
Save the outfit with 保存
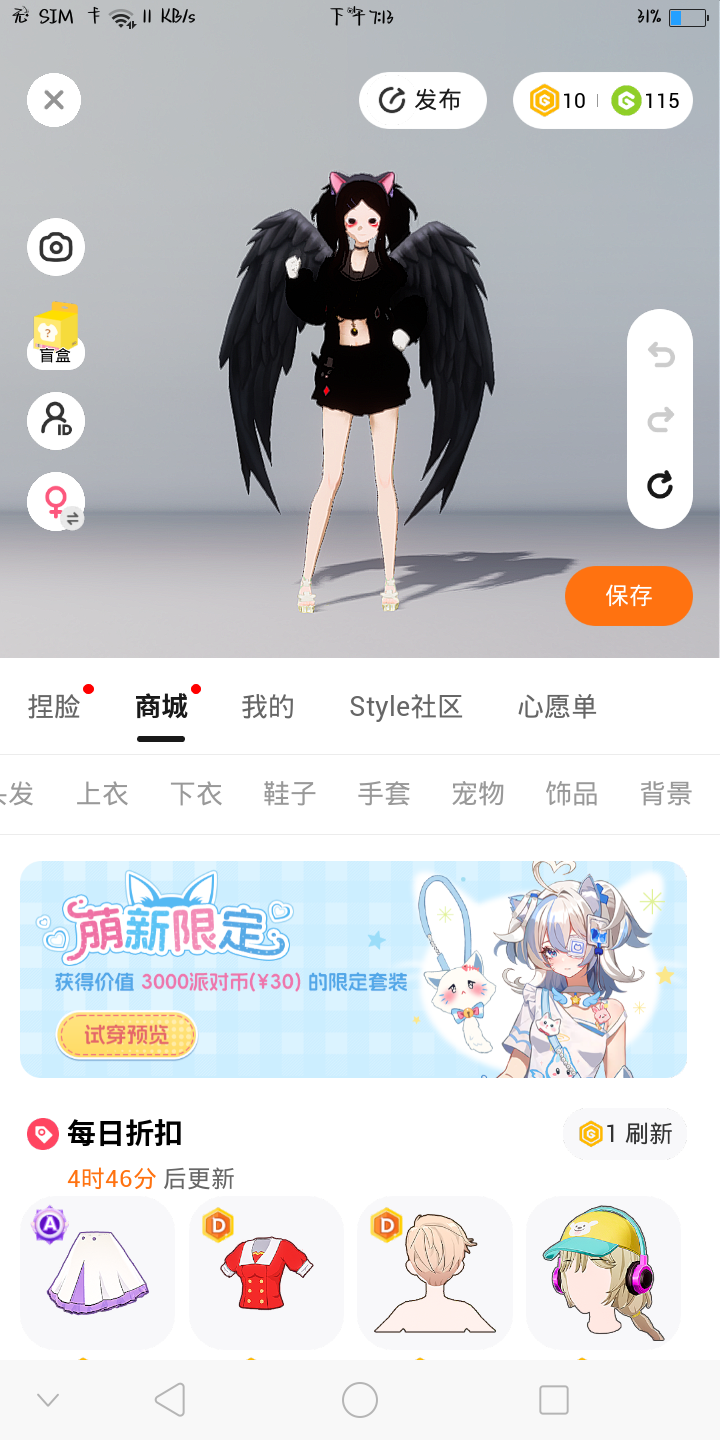point(628,596)
